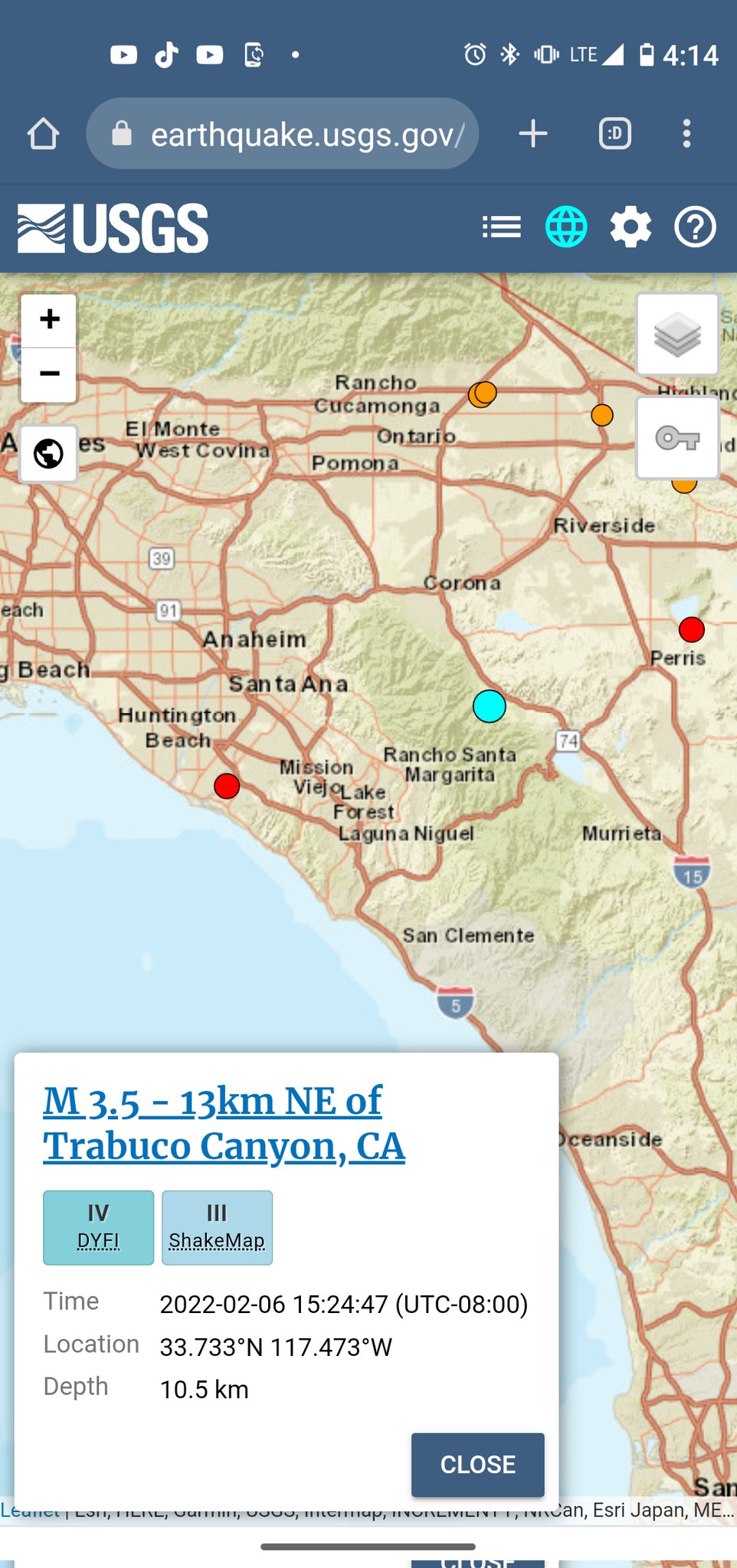Close the earthquake details popup
This screenshot has height=1568, width=737.
point(478,1465)
